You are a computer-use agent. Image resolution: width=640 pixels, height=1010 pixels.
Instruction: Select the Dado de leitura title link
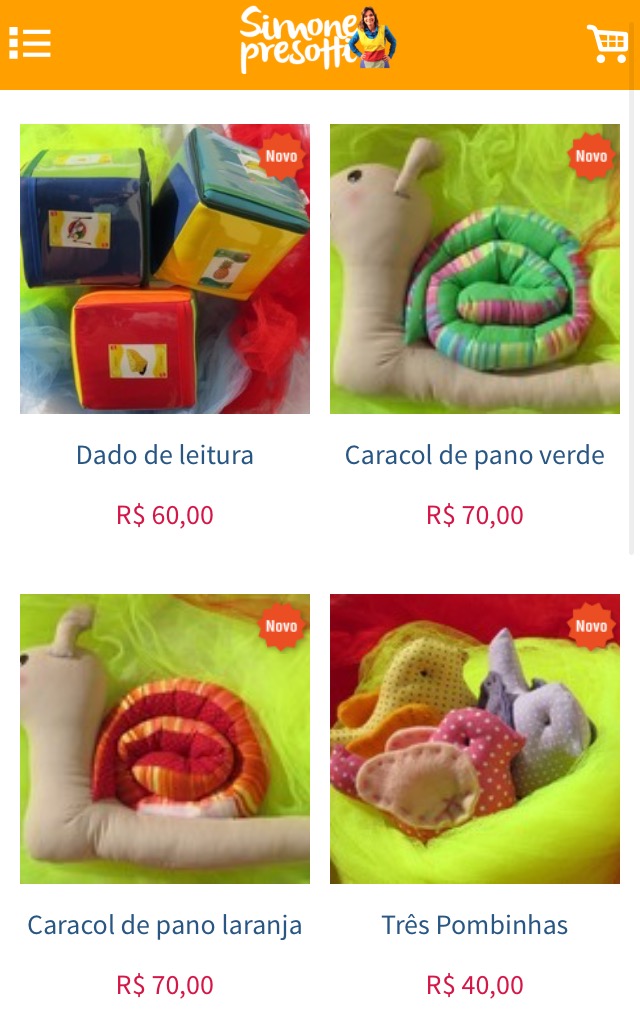(x=165, y=455)
